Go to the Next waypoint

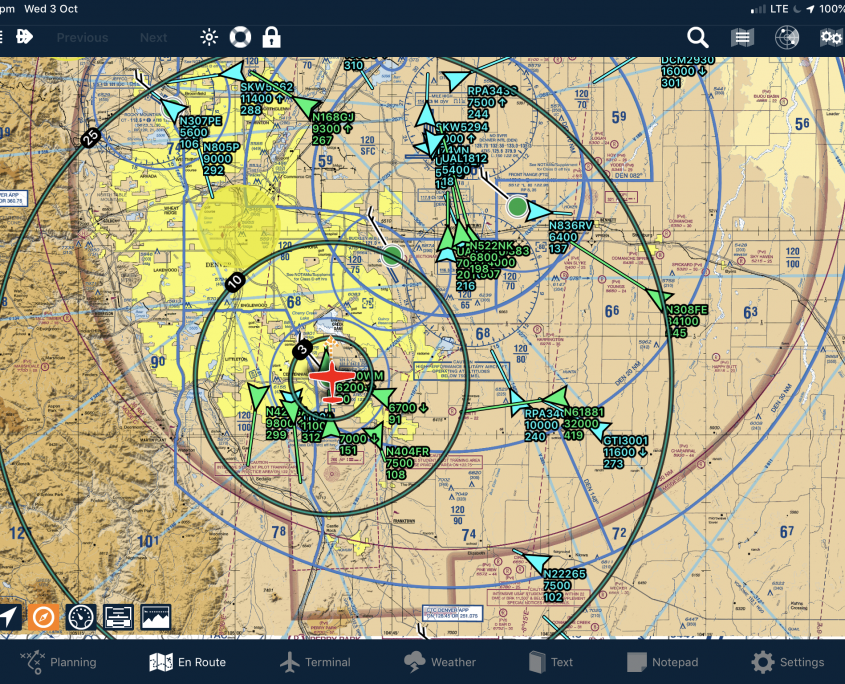click(153, 38)
